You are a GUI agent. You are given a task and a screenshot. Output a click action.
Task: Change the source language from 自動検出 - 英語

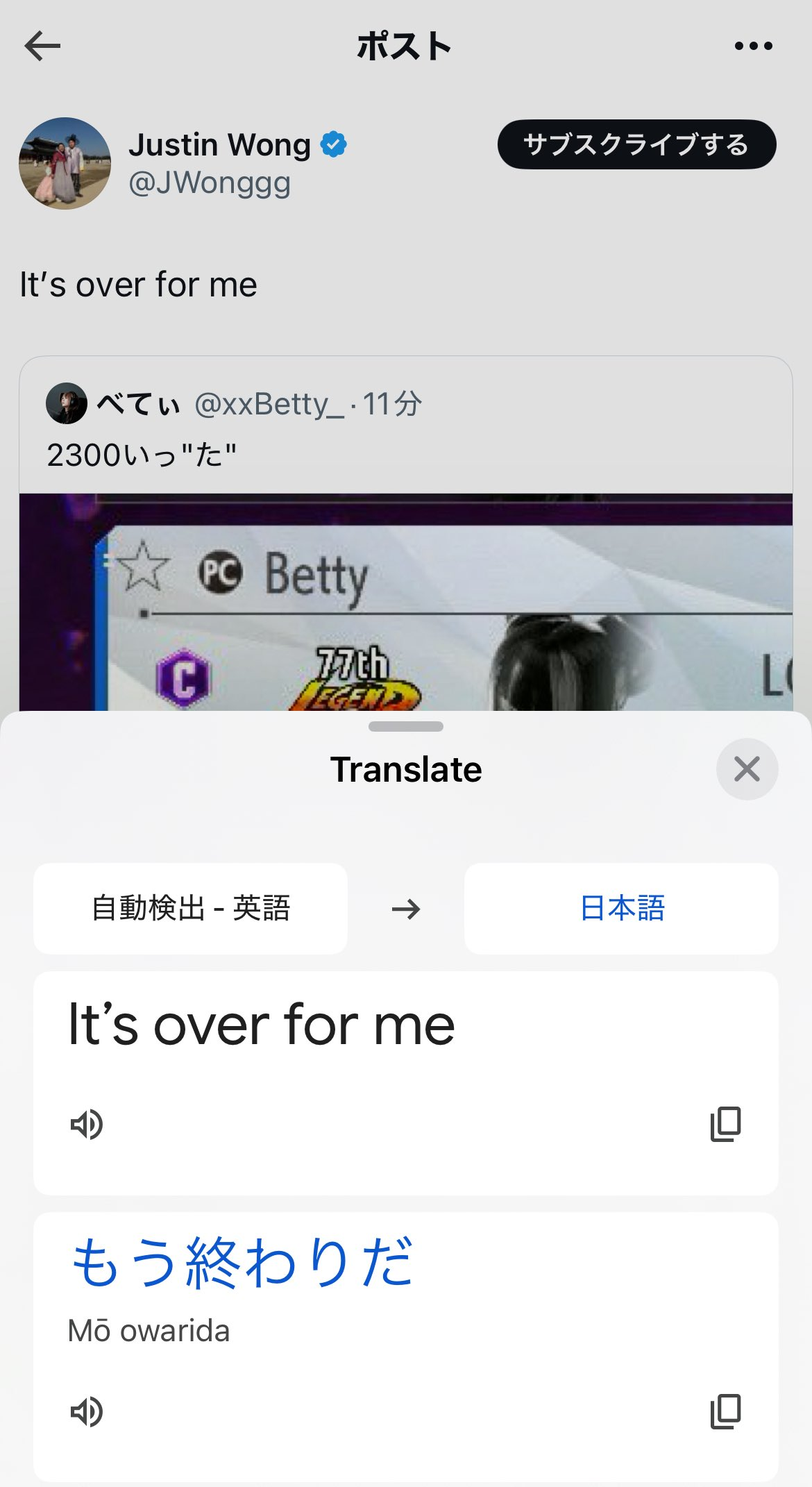pyautogui.click(x=190, y=909)
